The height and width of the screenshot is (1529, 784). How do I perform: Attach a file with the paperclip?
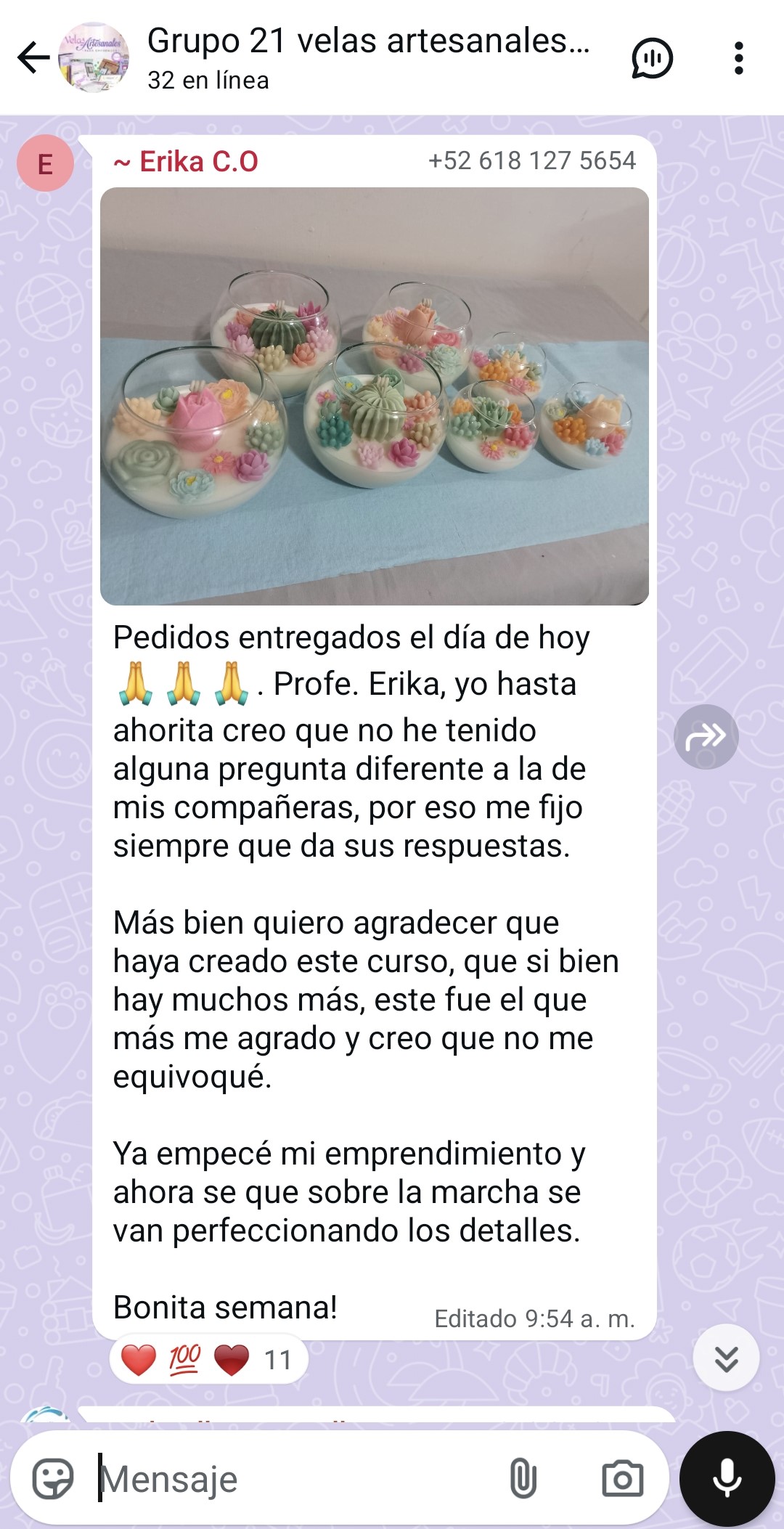(523, 1478)
